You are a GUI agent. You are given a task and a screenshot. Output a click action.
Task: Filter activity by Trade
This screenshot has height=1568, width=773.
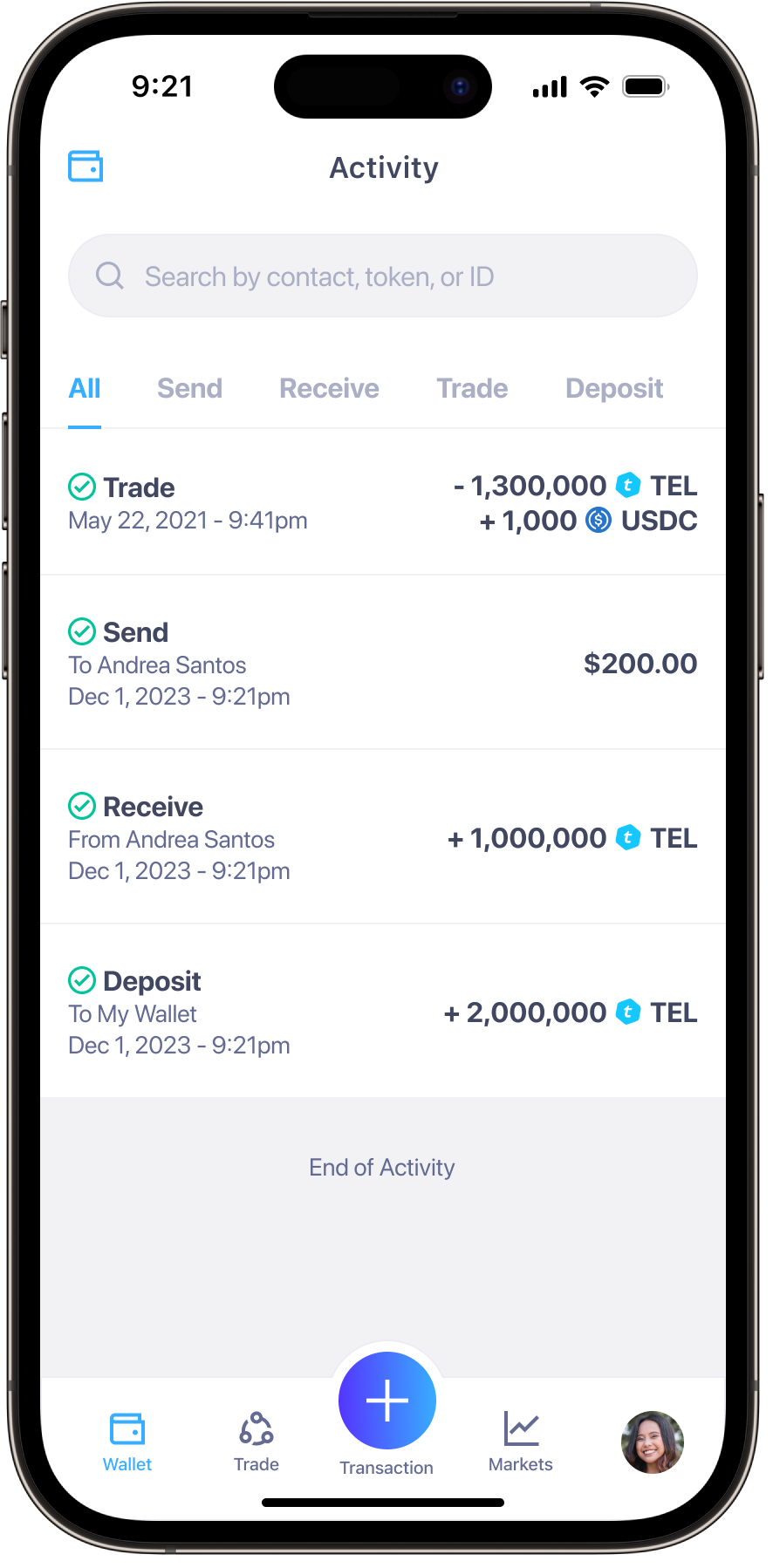click(472, 389)
